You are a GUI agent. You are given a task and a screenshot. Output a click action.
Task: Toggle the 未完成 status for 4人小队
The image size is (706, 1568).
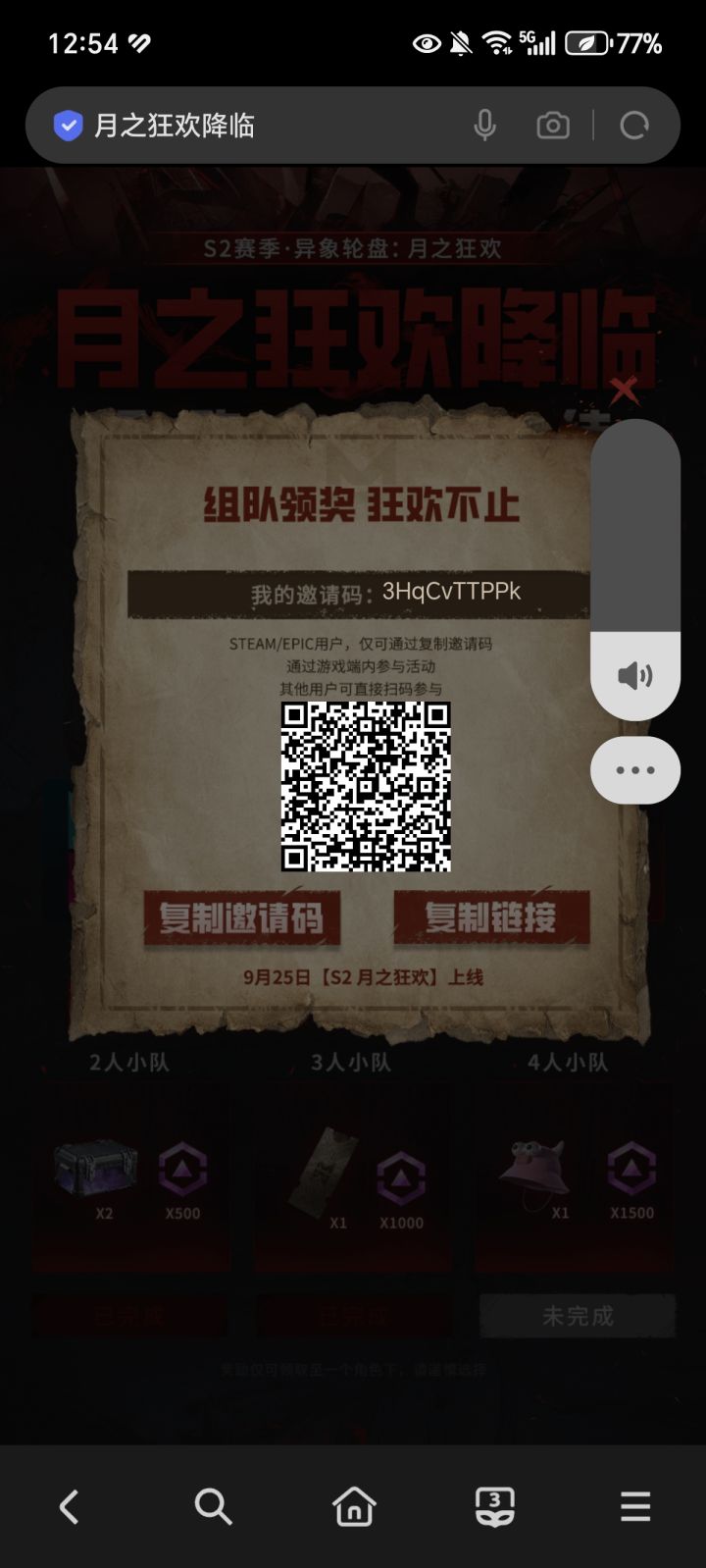tap(578, 1315)
